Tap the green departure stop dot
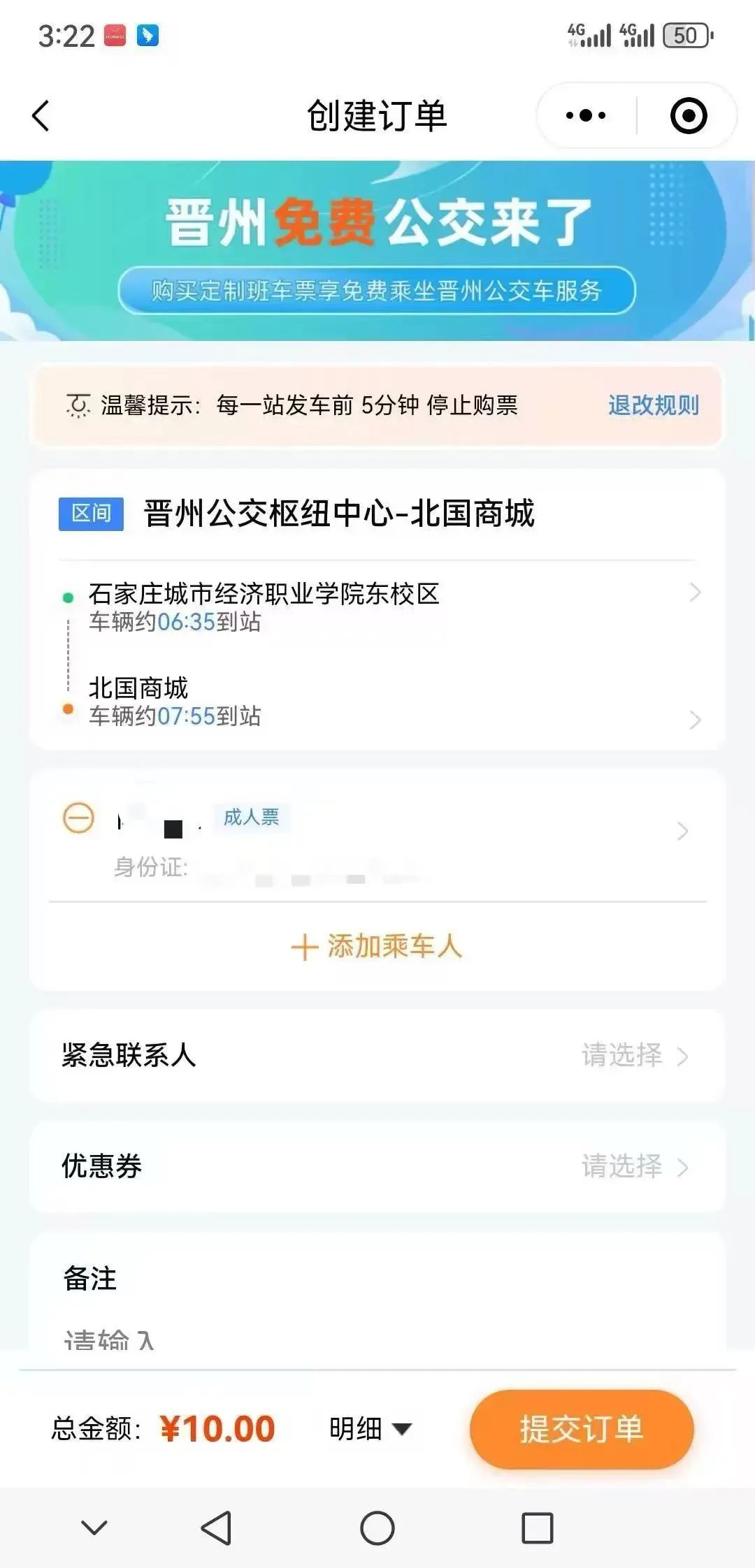This screenshot has width=755, height=1568. (67, 597)
